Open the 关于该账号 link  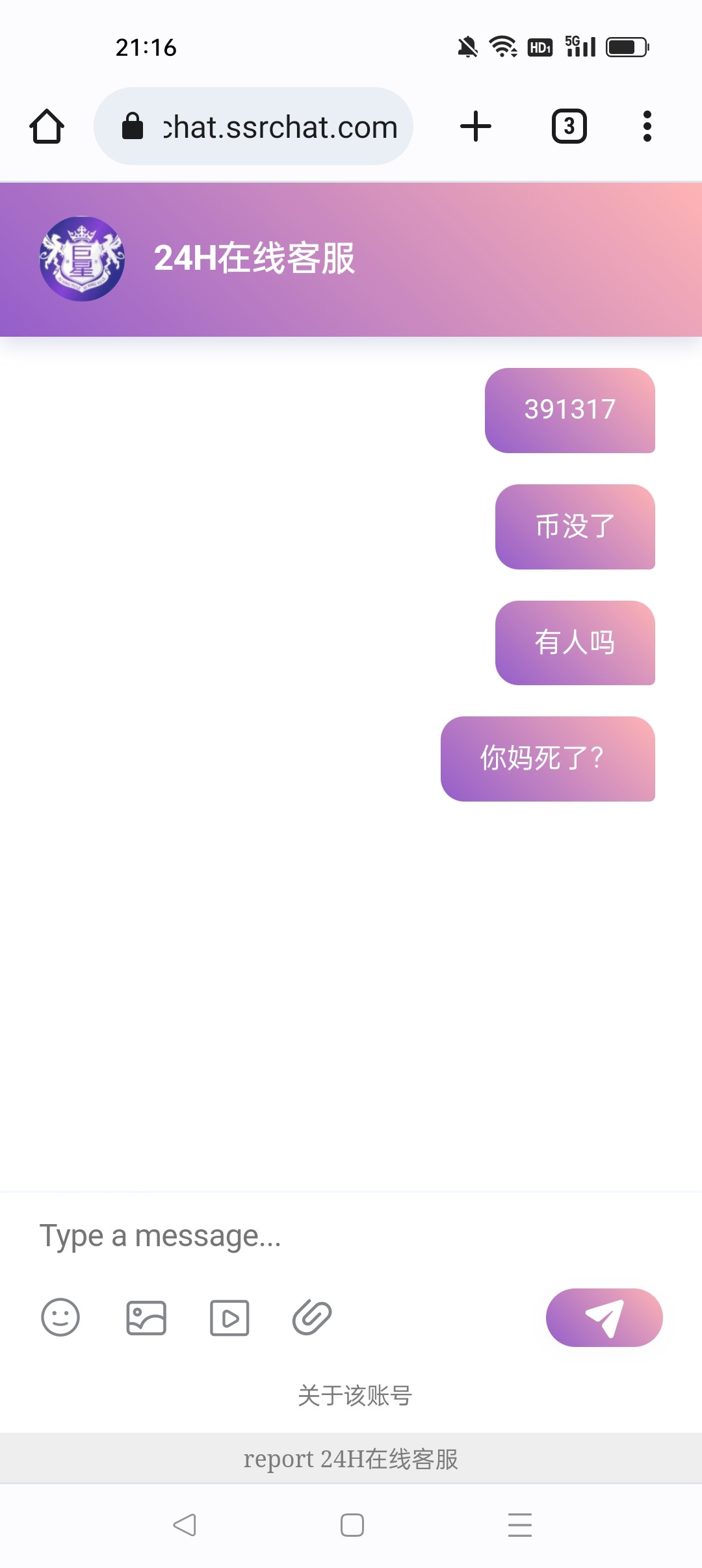point(355,1395)
